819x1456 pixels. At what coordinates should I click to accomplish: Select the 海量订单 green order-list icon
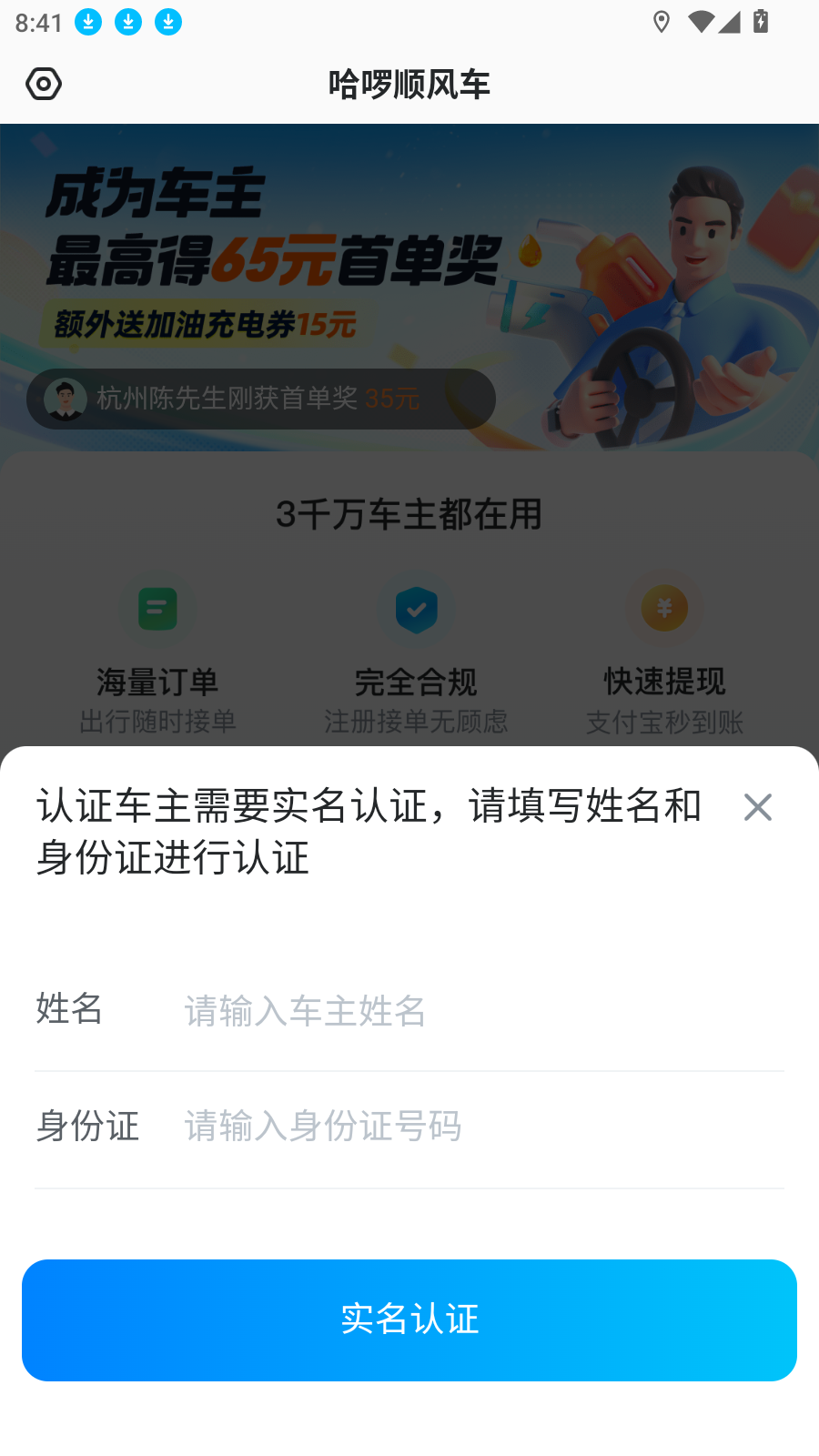(x=157, y=609)
